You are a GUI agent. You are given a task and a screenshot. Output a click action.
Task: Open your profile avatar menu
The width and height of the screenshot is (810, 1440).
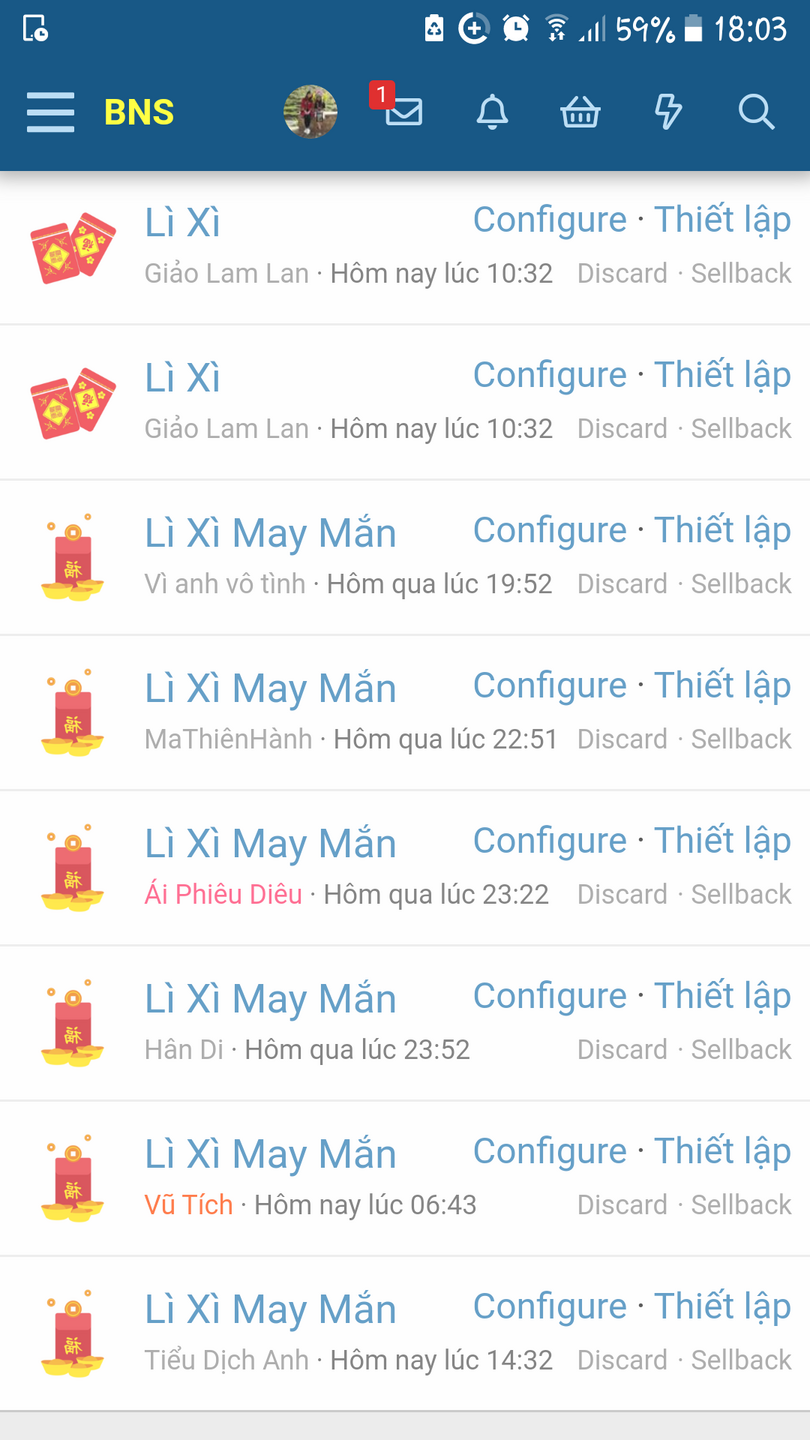tap(310, 112)
